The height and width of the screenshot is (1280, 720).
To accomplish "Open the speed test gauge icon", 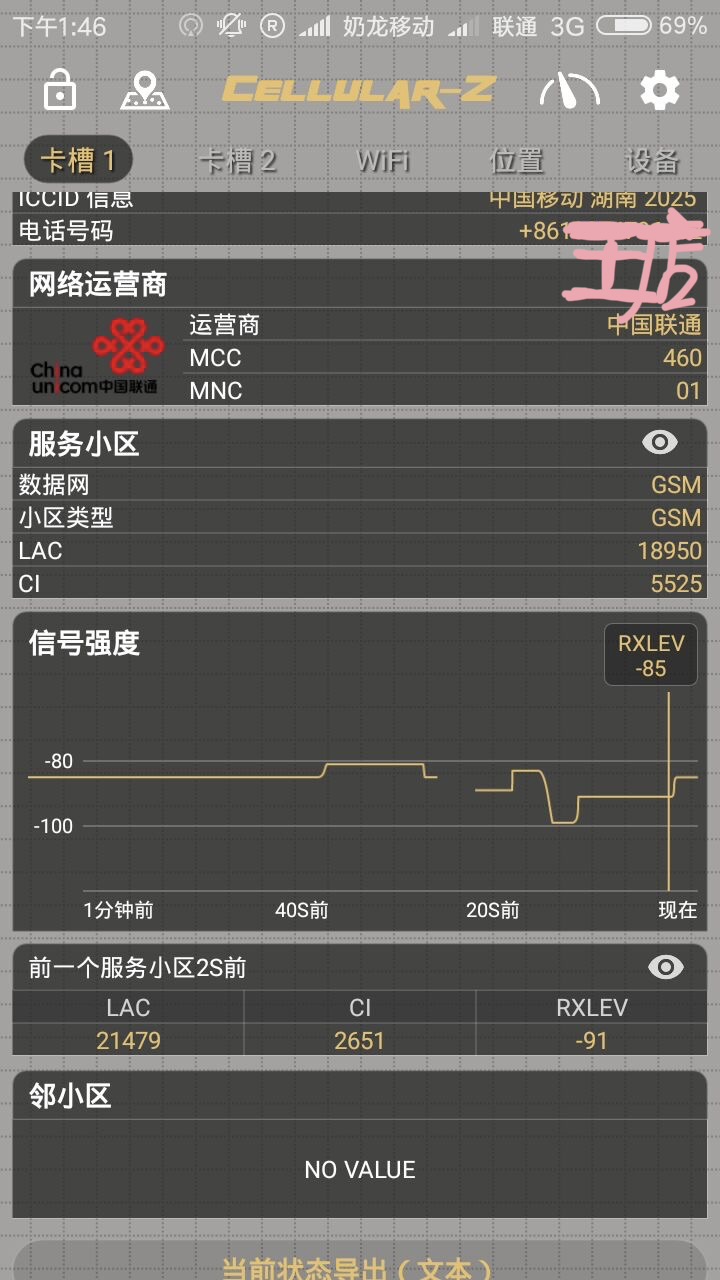I will (569, 91).
